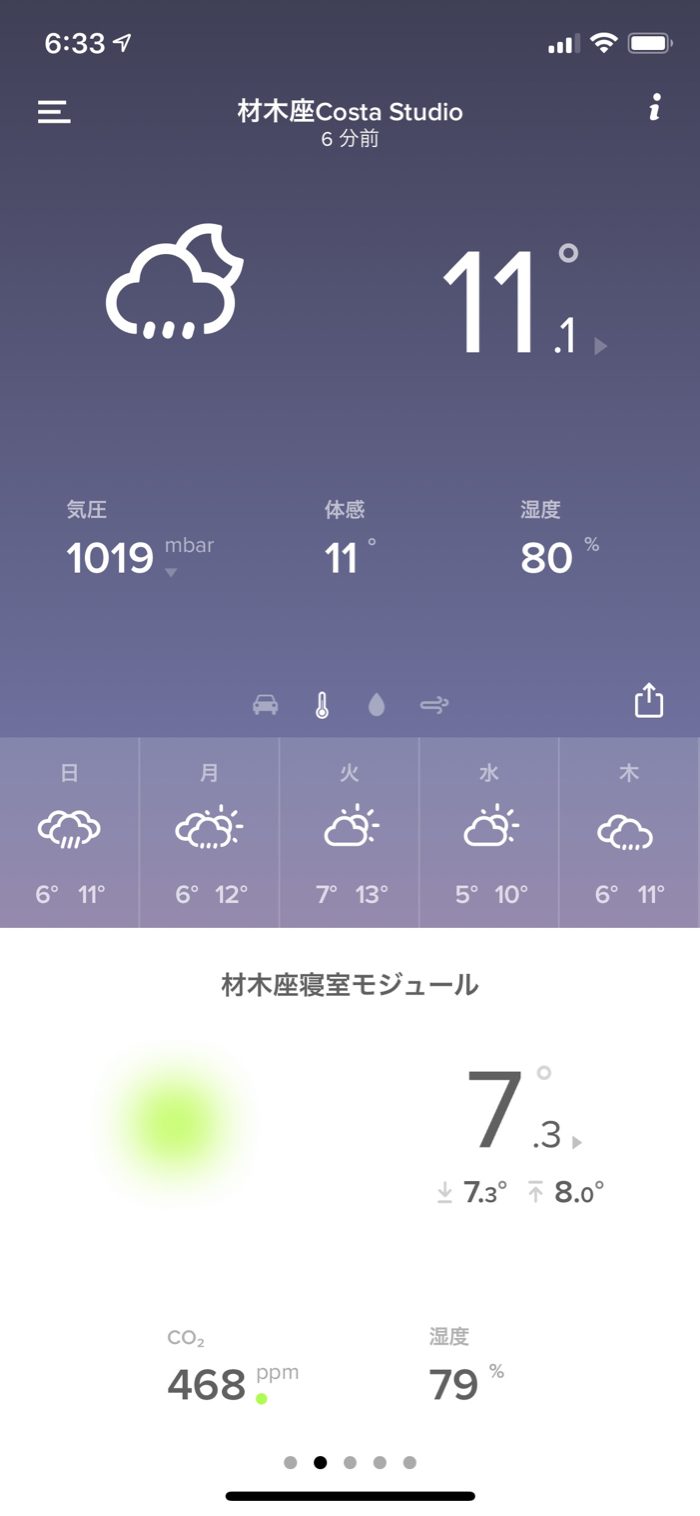Screen dimensions: 700x1516
Task: Open the forecast for 木 (Thursday)
Action: pyautogui.click(x=629, y=832)
